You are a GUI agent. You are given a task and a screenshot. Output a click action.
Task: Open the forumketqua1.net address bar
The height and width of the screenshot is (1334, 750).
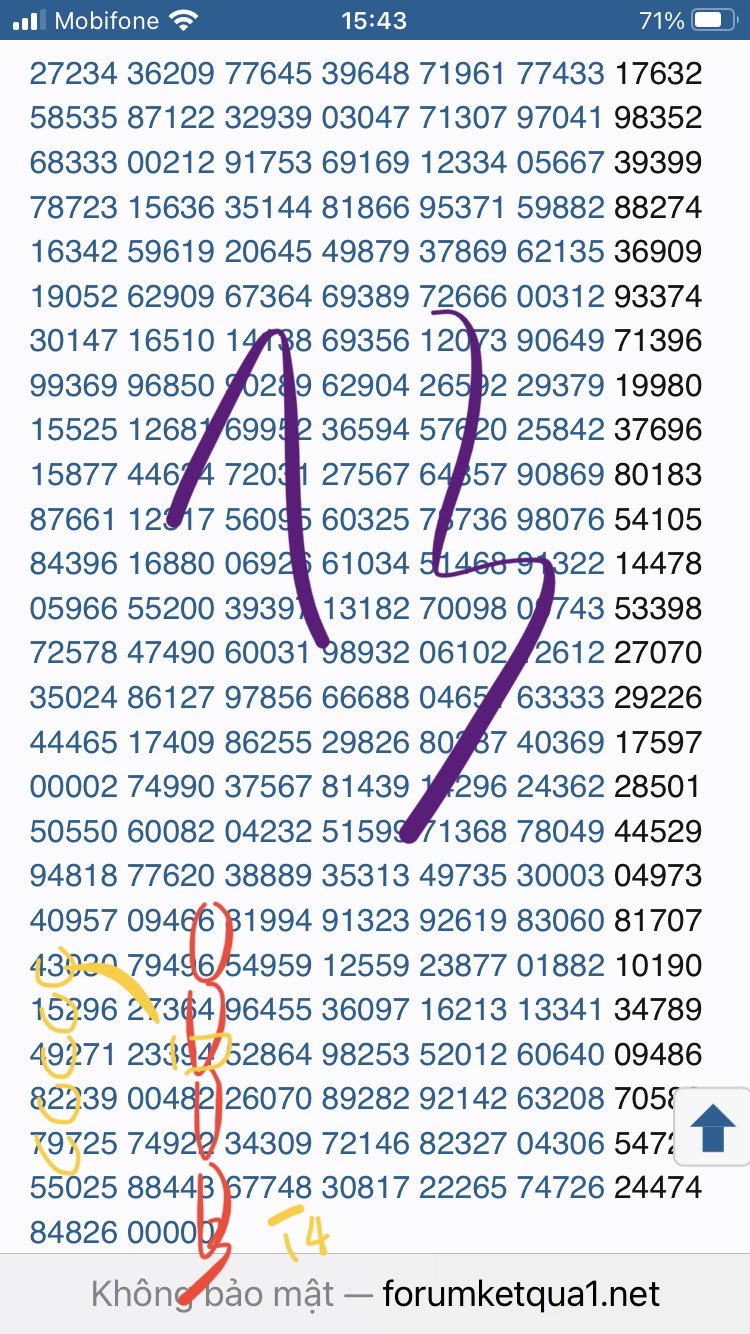click(375, 1294)
